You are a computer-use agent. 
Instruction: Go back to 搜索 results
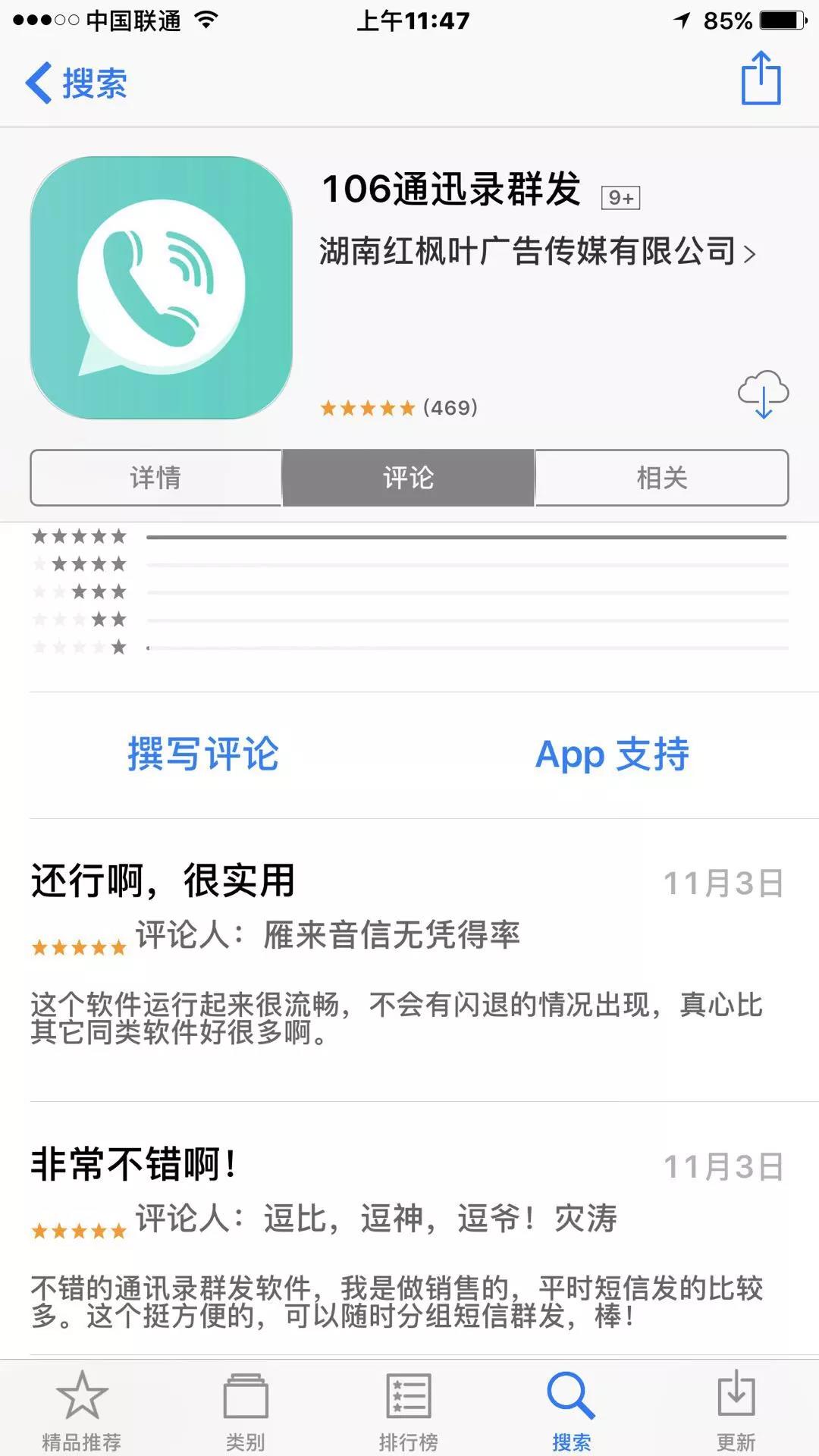tap(76, 83)
